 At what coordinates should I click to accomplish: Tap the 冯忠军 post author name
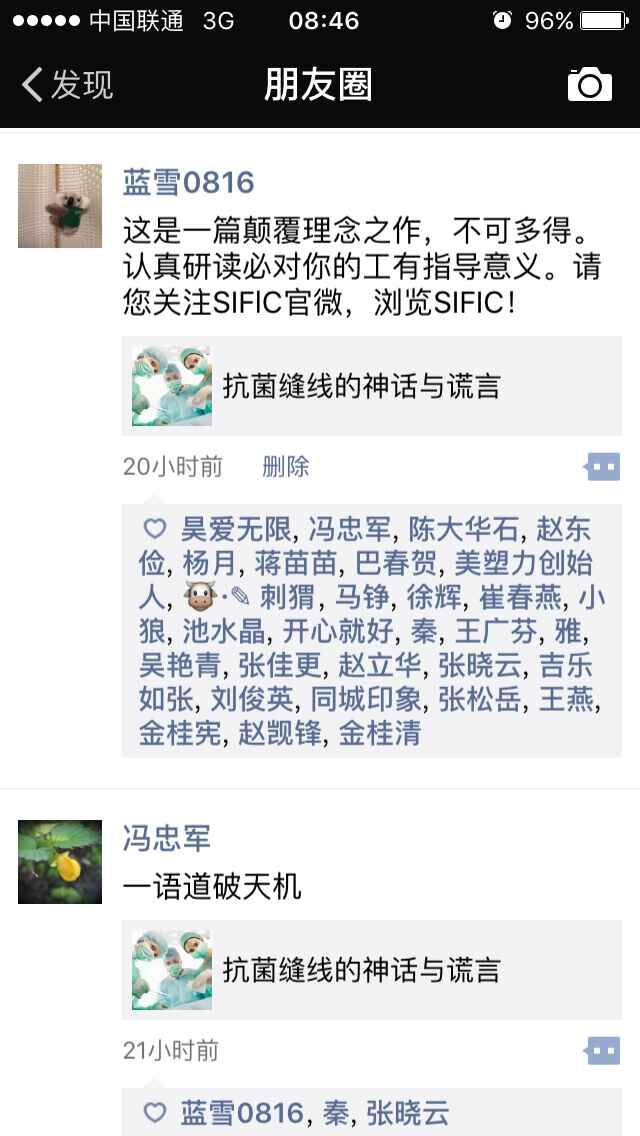point(166,838)
